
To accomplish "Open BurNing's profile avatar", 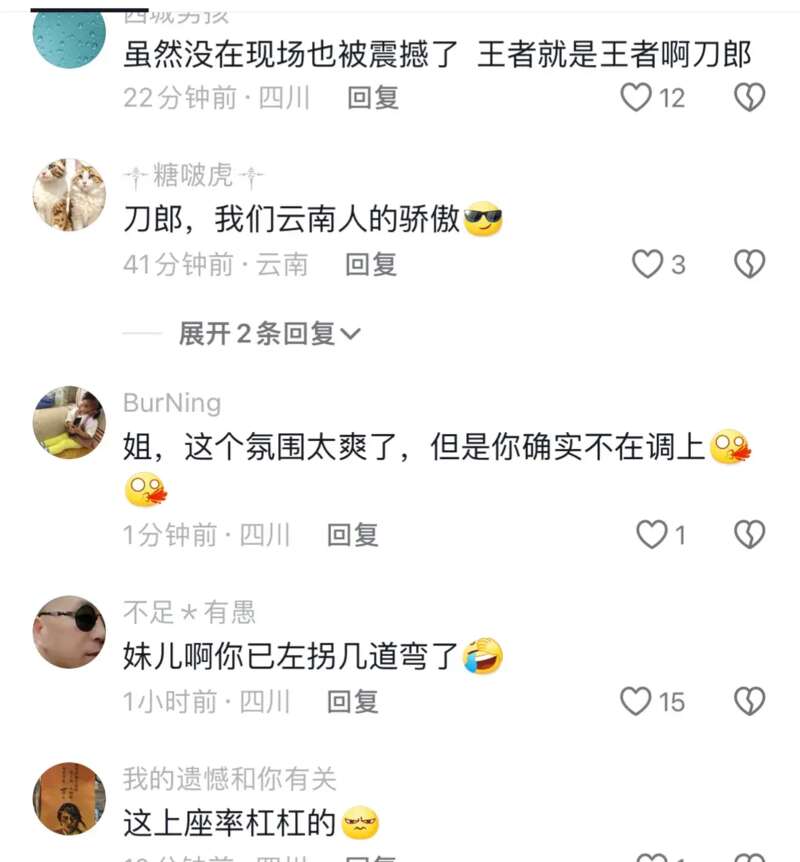I will point(69,422).
